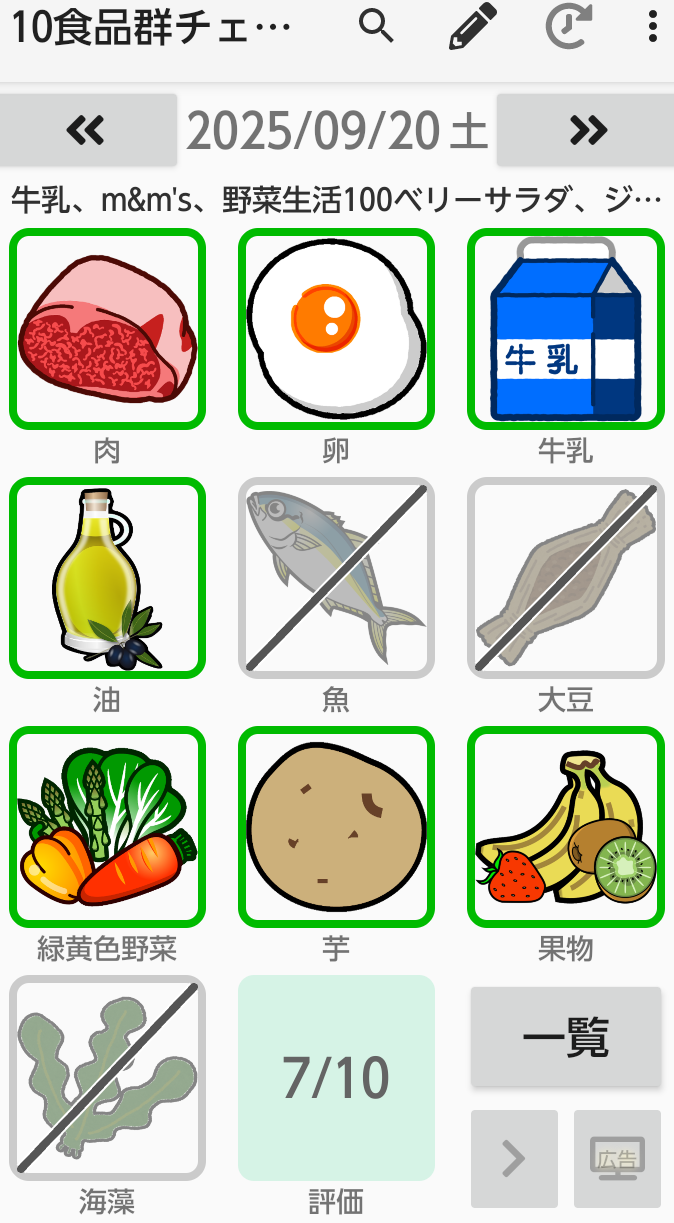Viewport: 674px width, 1223px height.
Task: Open the overflow menu
Action: tap(653, 28)
